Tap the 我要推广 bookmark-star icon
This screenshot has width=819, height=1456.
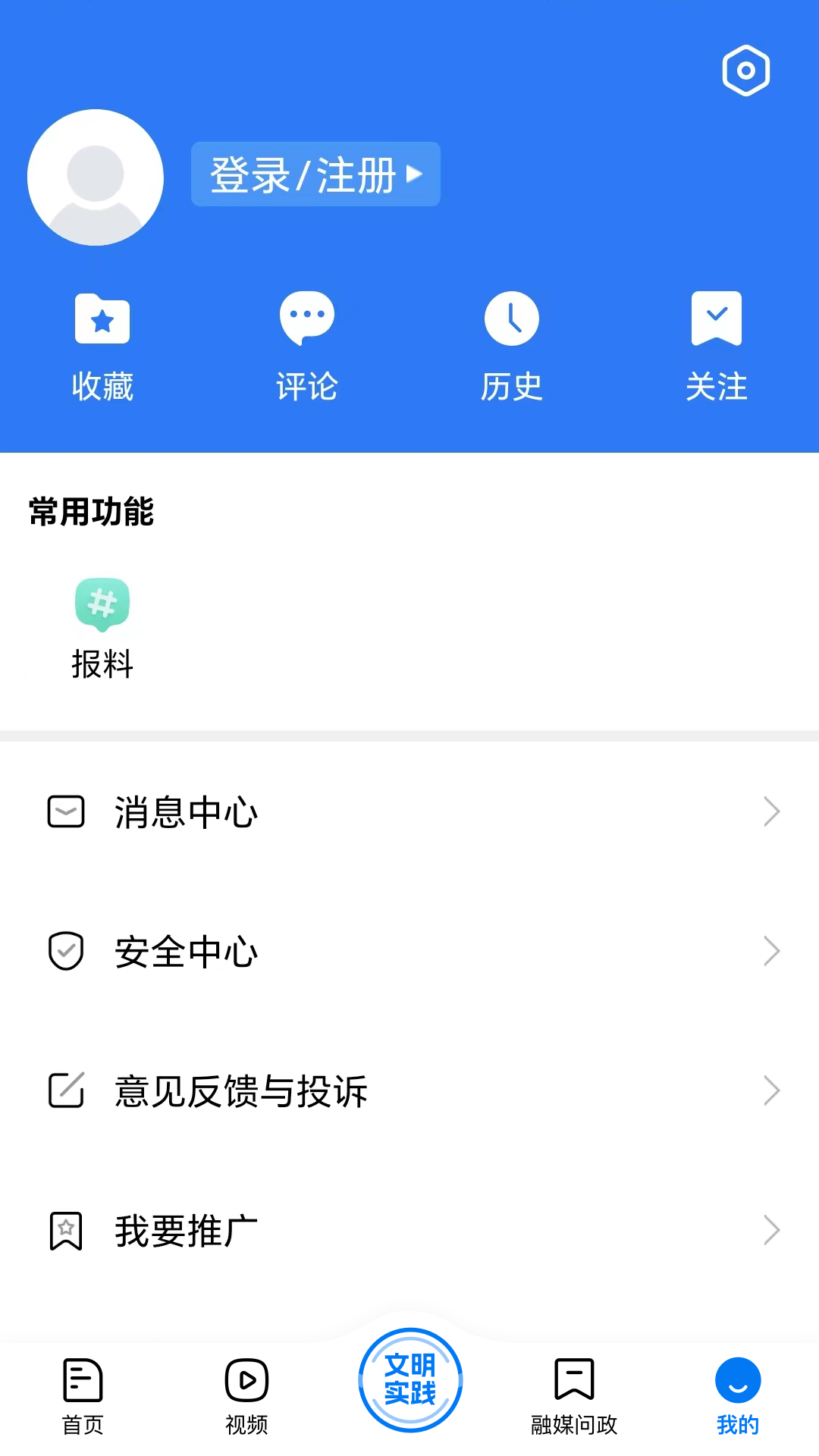coord(66,1230)
